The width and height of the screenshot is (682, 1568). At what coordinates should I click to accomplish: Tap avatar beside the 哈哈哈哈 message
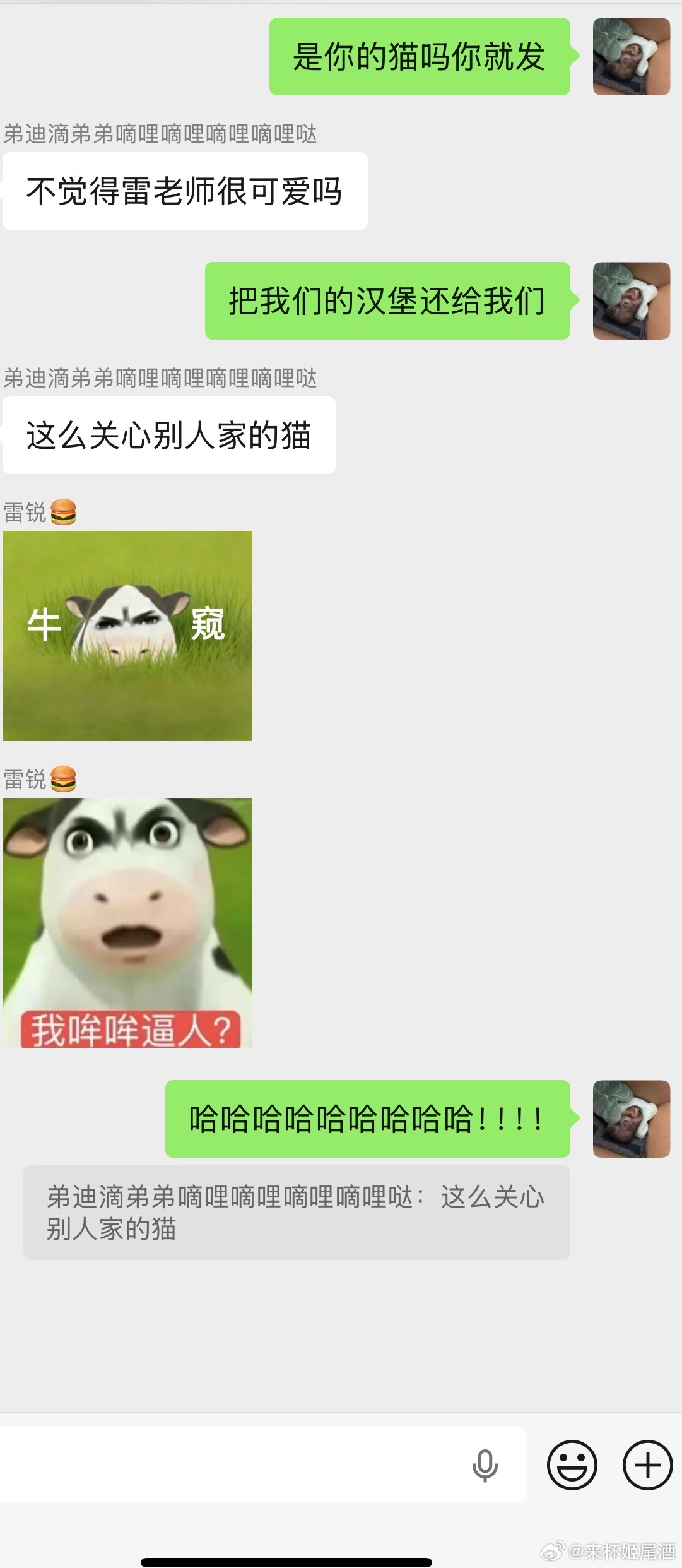tap(631, 1119)
